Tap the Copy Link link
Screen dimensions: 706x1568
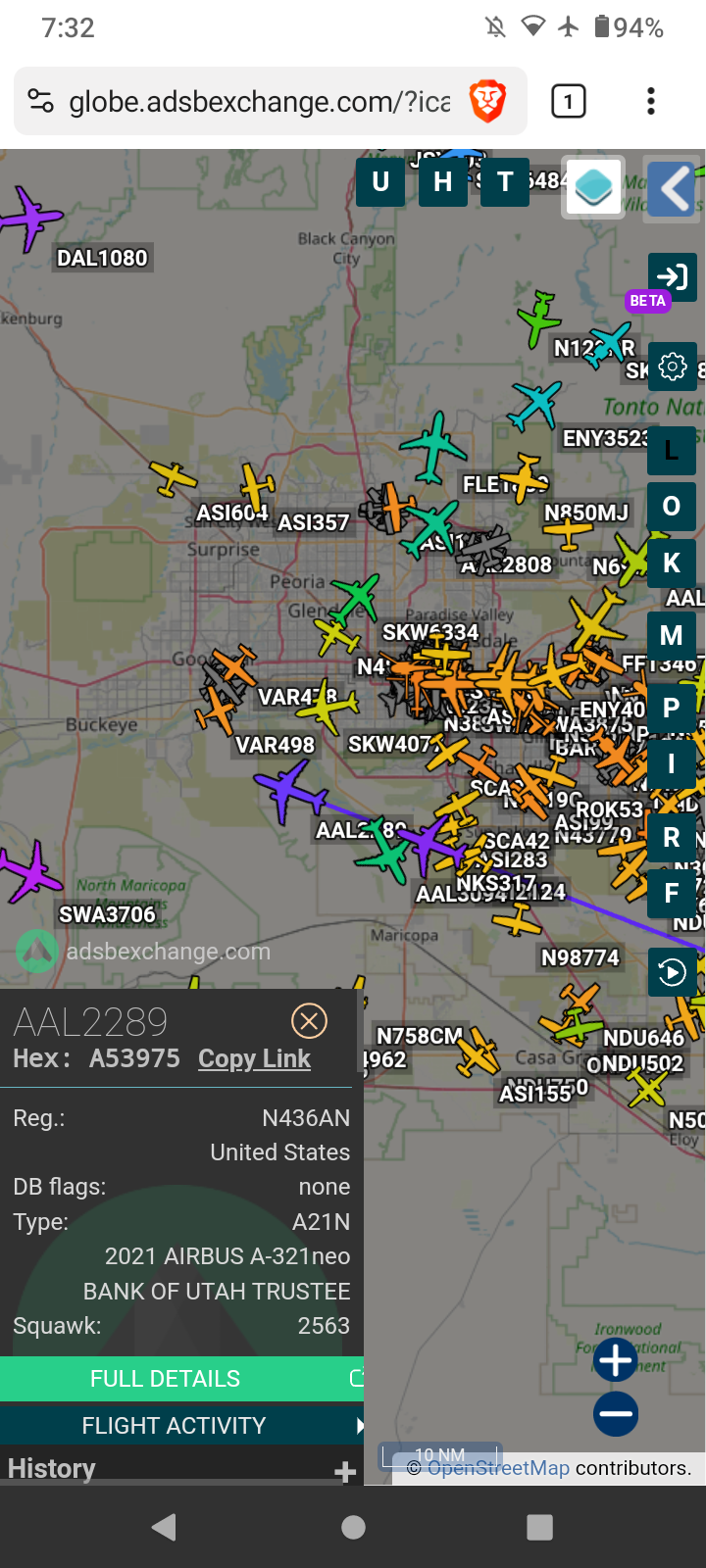click(x=254, y=1058)
